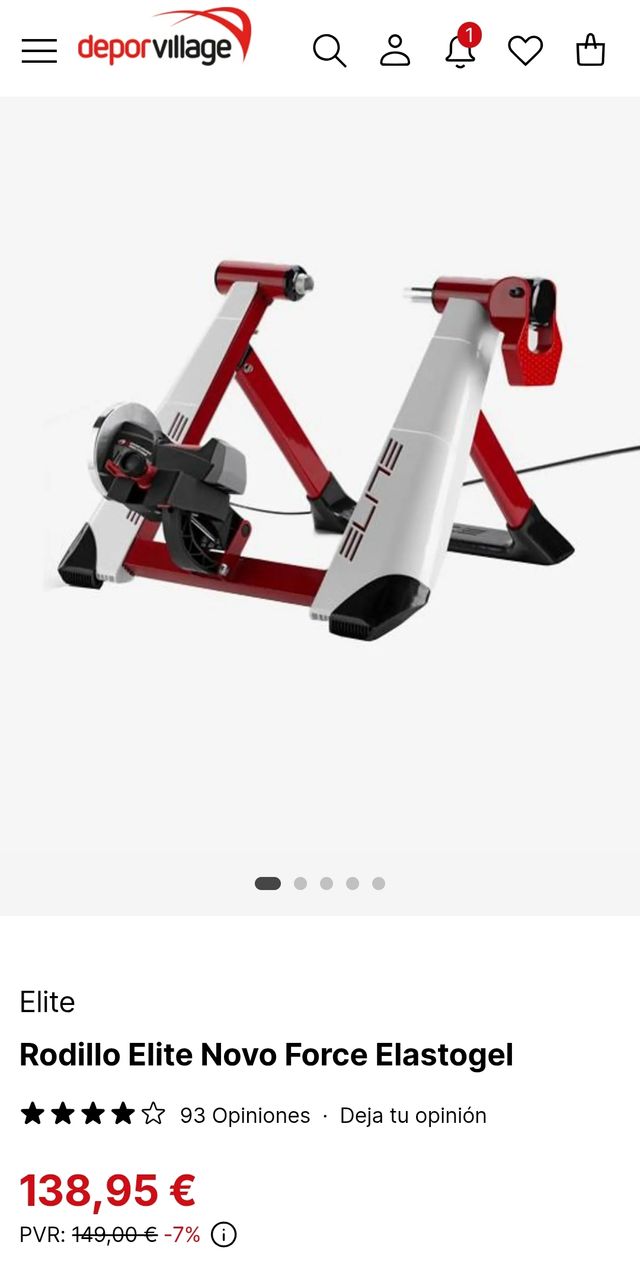Jump to the fifth image dot
The image size is (640, 1271).
378,883
